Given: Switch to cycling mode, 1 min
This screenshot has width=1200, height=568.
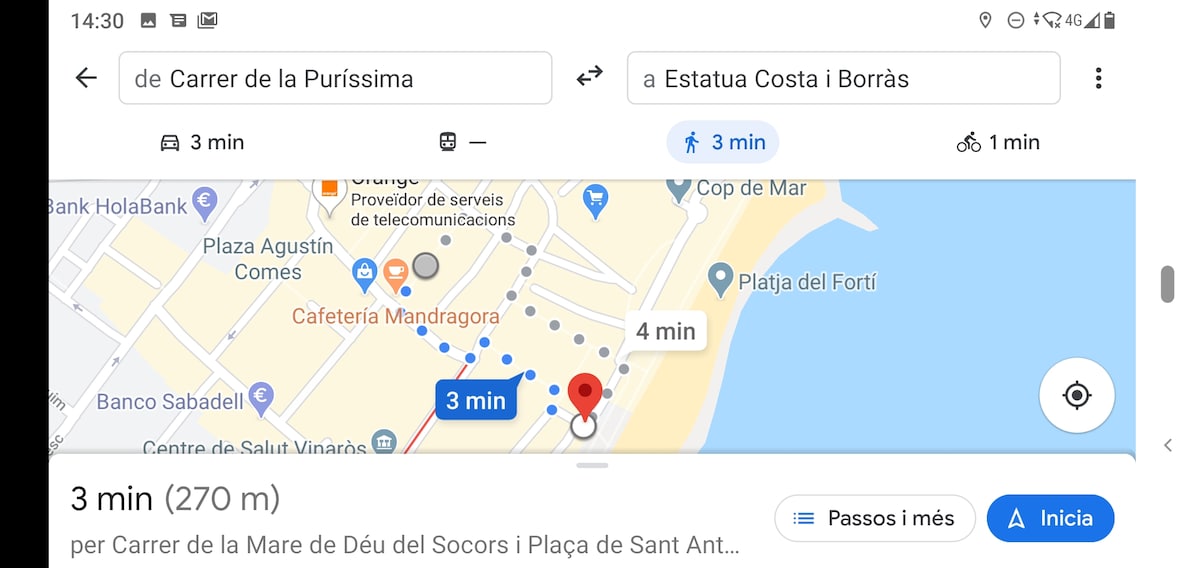Looking at the screenshot, I should click(x=997, y=142).
